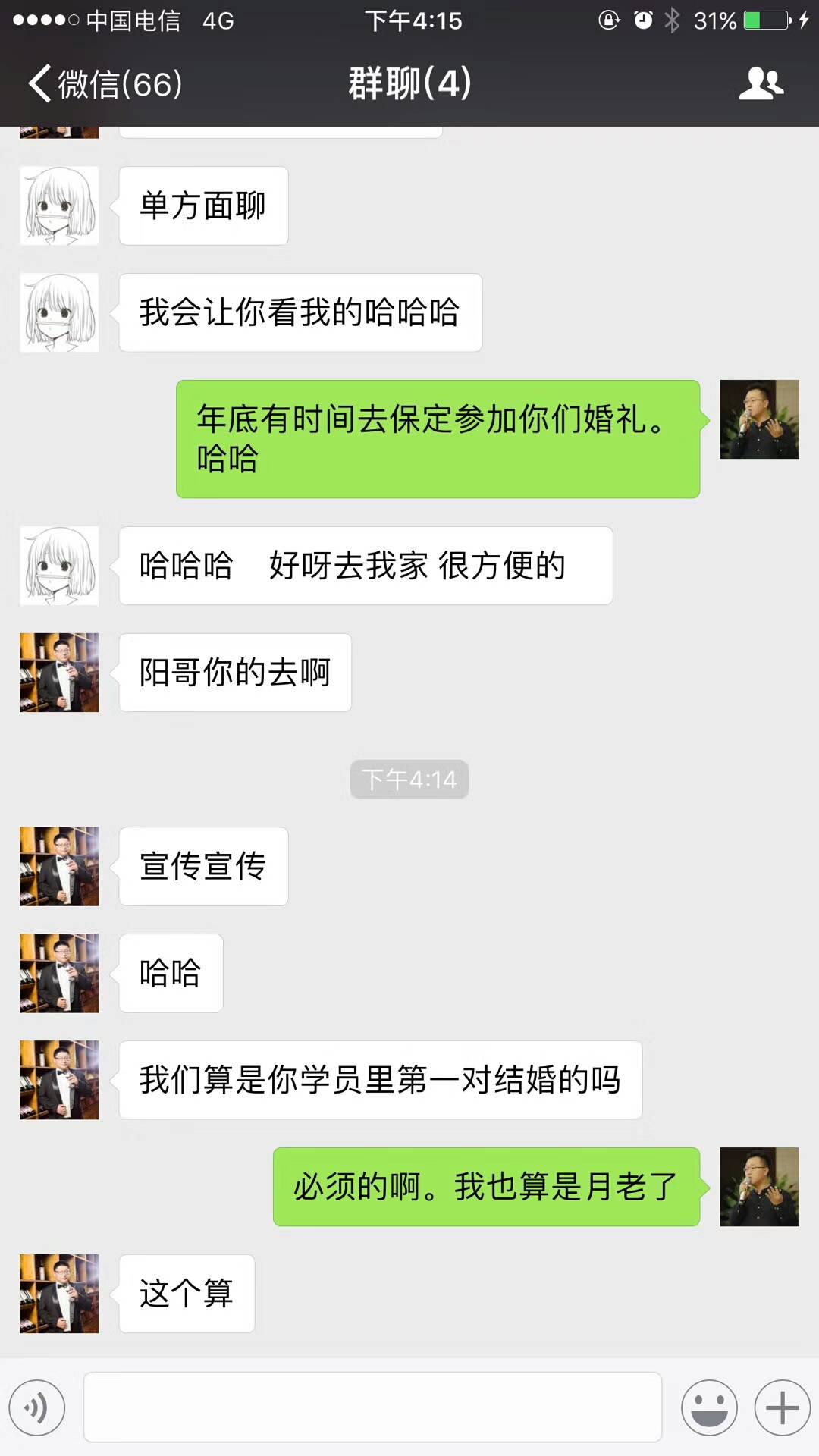
Task: Open the plus attachments menu
Action: (x=782, y=1408)
